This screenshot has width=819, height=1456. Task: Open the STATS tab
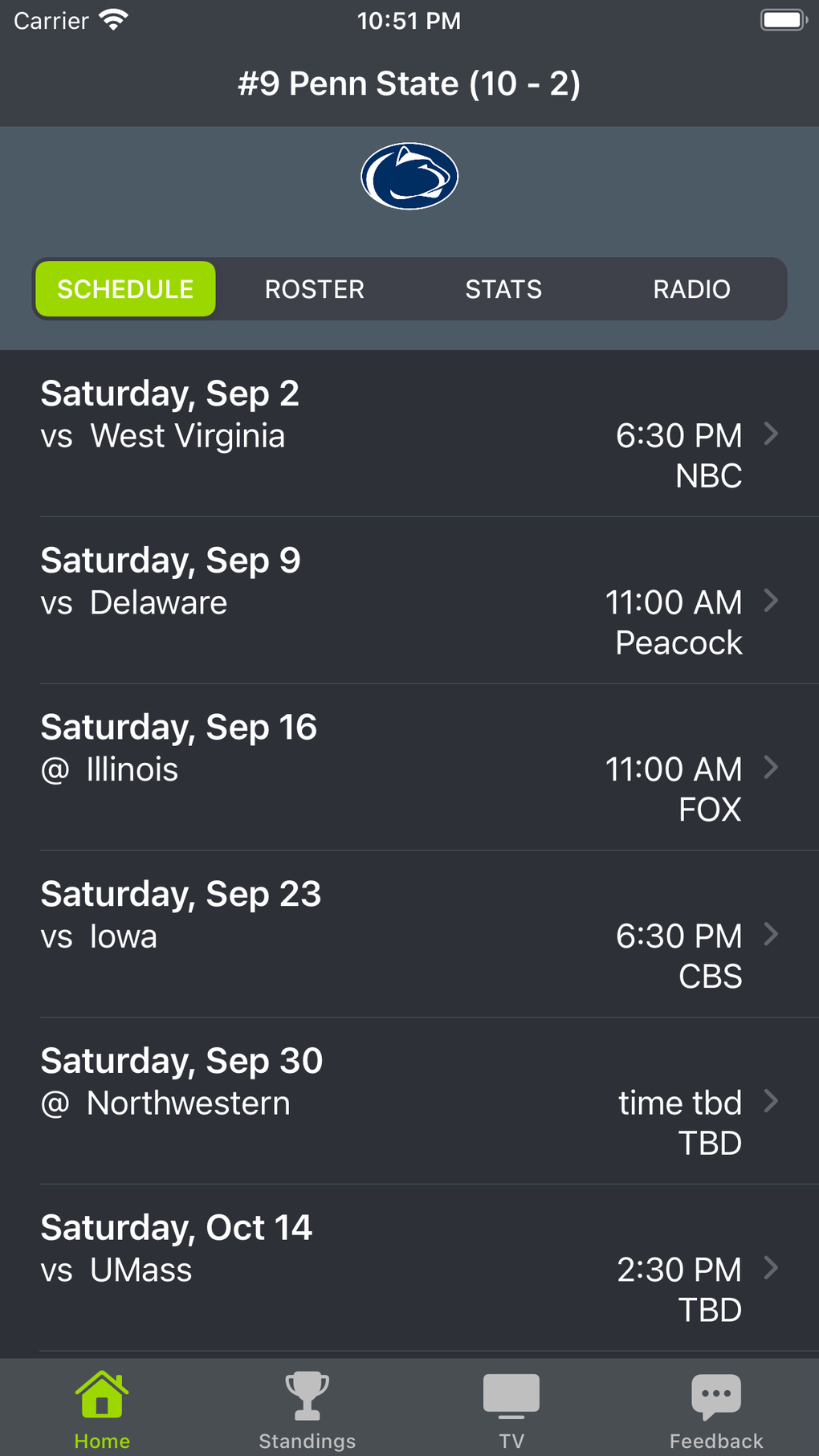tap(503, 288)
